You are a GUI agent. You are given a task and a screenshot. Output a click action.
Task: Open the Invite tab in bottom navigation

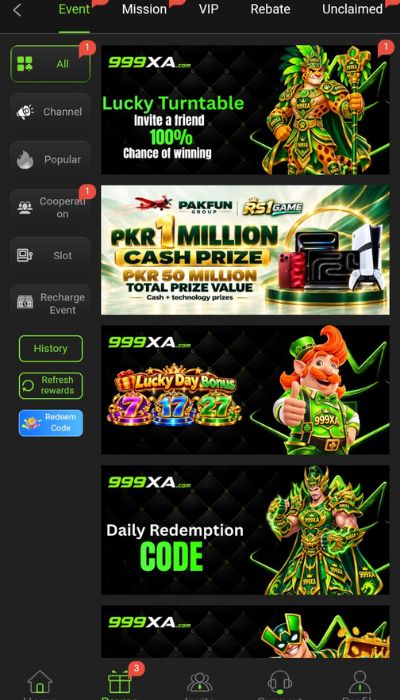[200, 684]
